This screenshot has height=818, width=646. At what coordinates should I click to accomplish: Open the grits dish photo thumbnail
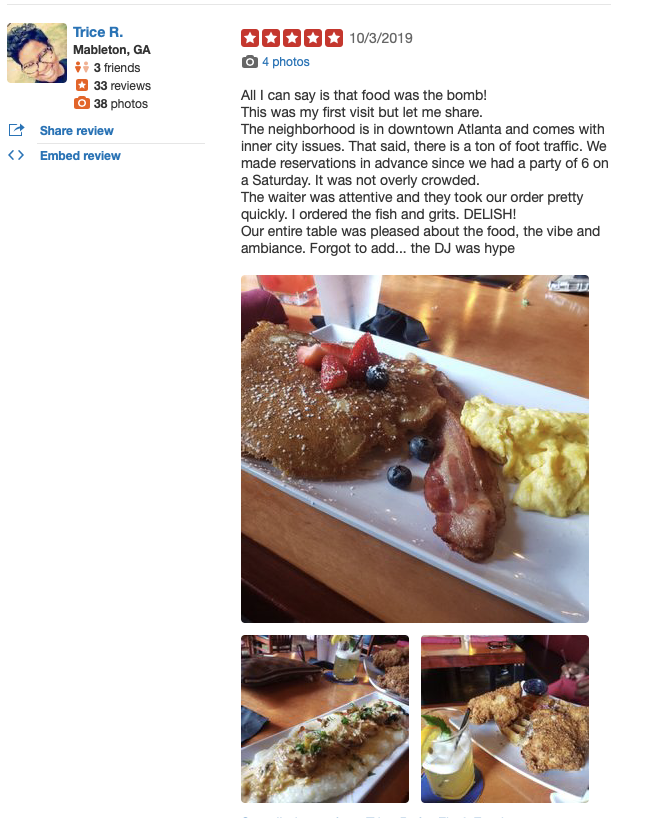324,718
